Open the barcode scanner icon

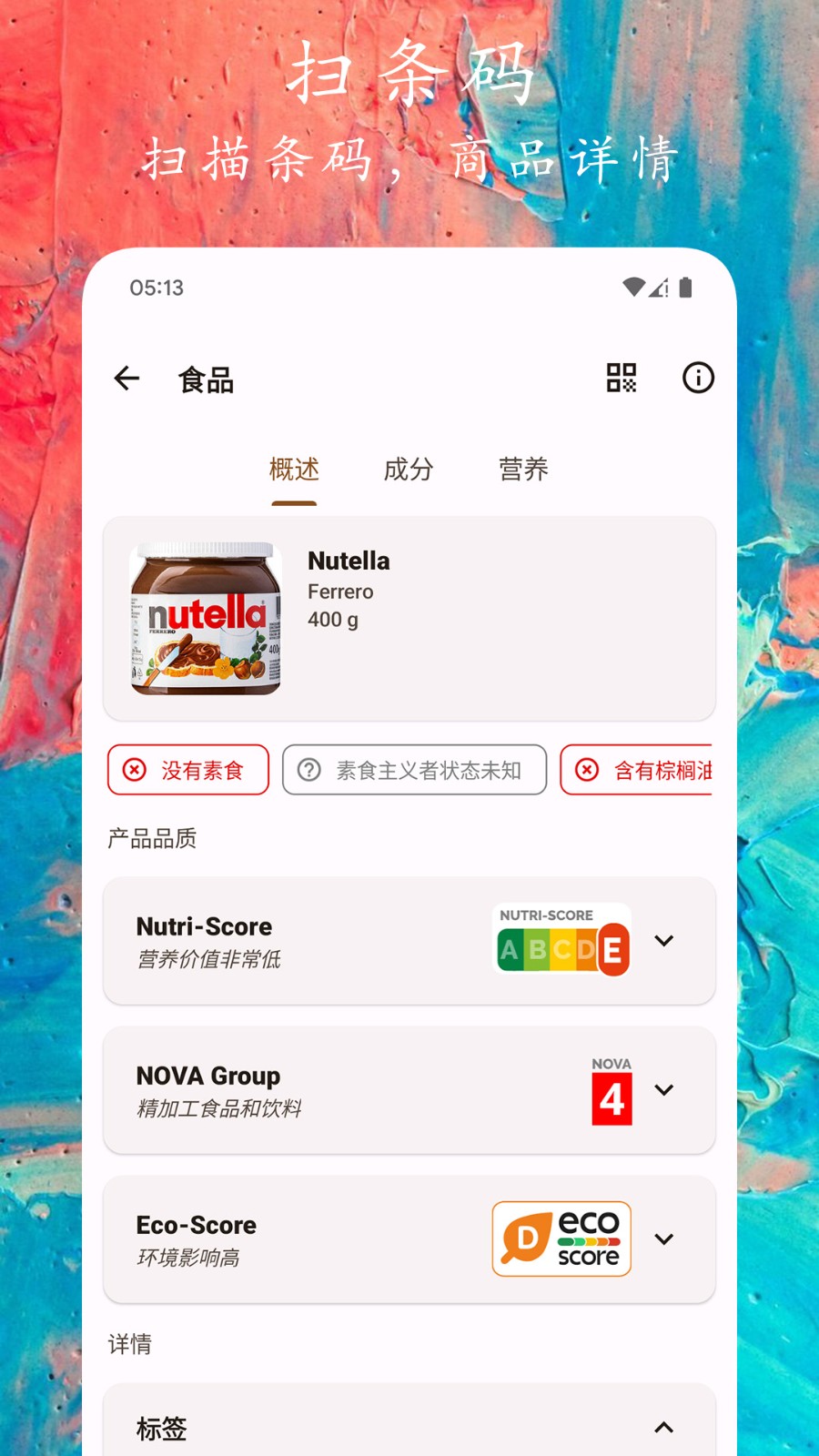622,378
